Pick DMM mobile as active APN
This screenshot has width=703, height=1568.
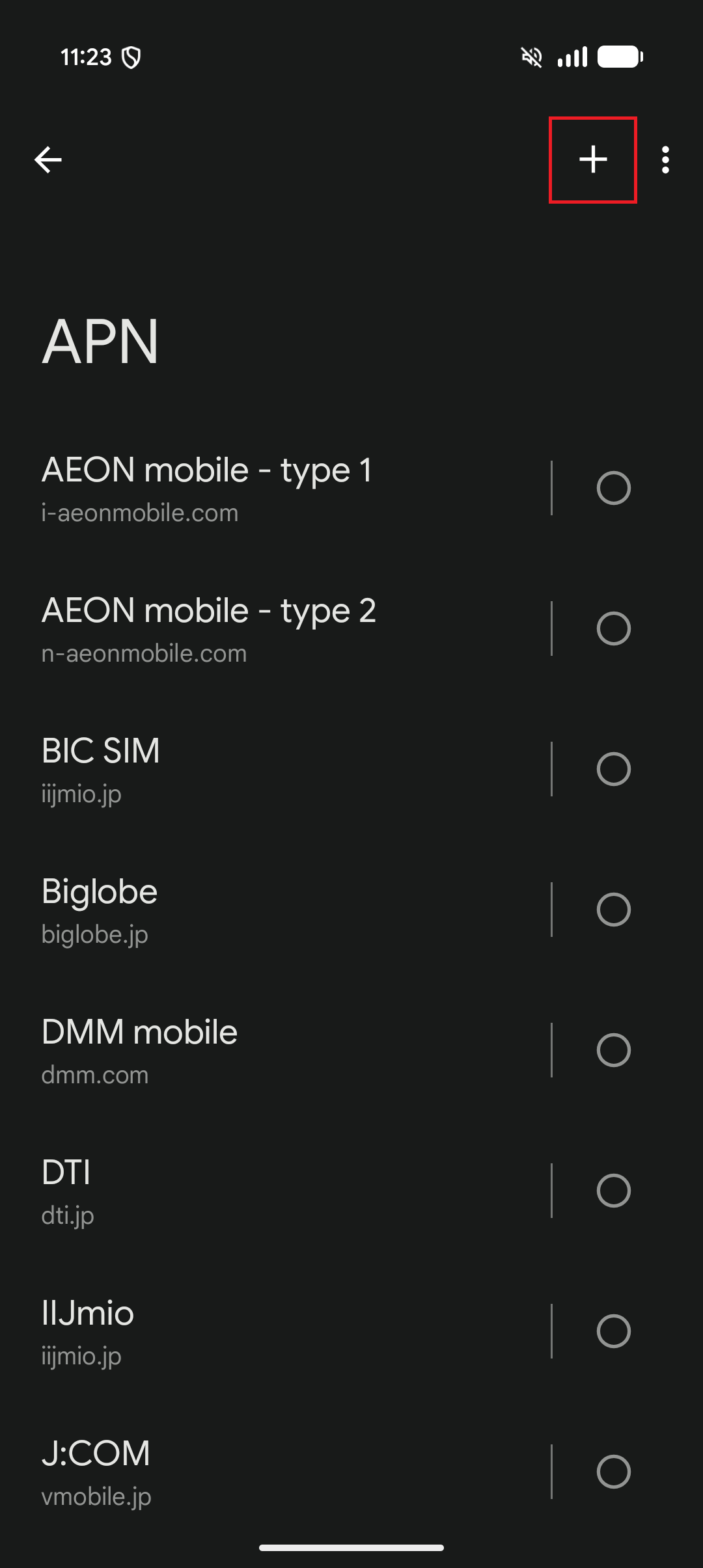pyautogui.click(x=613, y=1051)
